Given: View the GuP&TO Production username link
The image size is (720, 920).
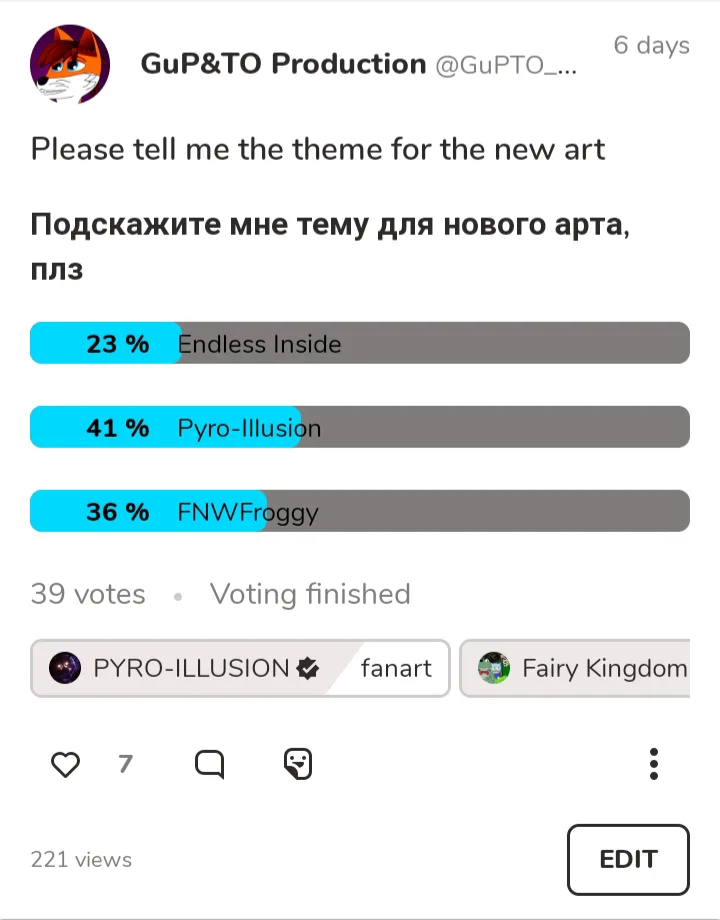Looking at the screenshot, I should coord(283,64).
